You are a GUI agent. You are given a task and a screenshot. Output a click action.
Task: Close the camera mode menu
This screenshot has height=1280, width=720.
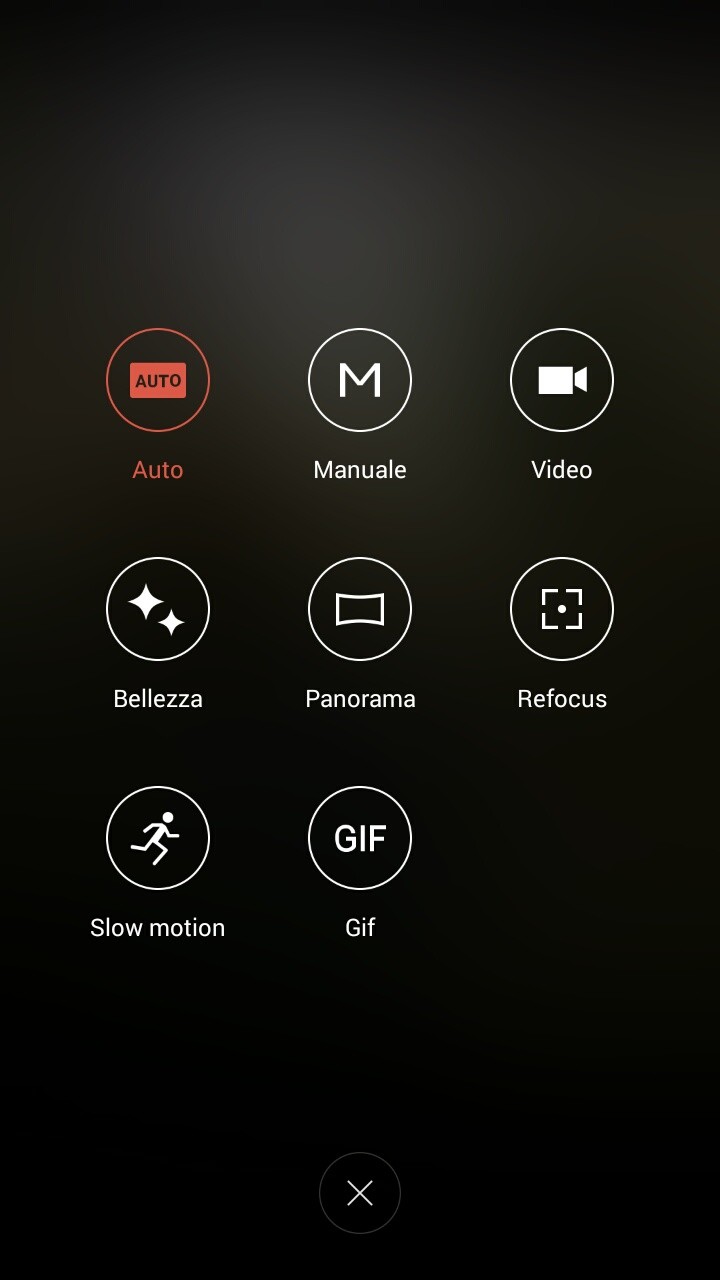pos(360,1193)
